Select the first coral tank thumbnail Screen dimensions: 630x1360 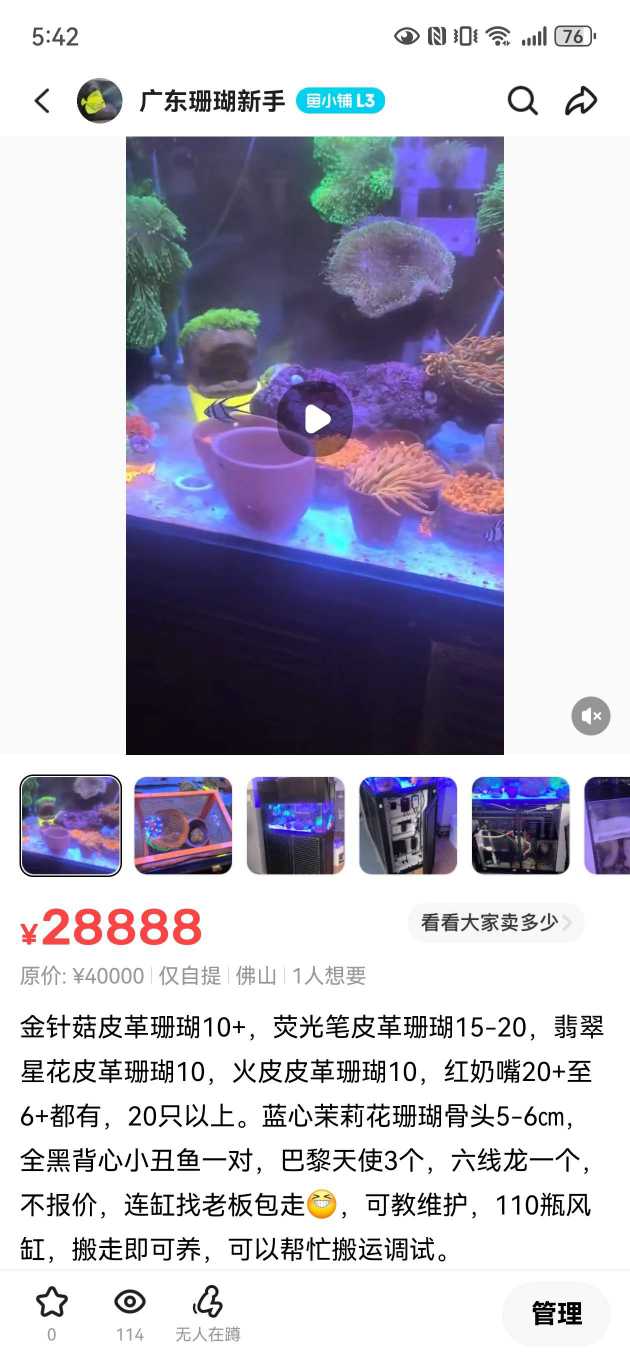(x=71, y=826)
